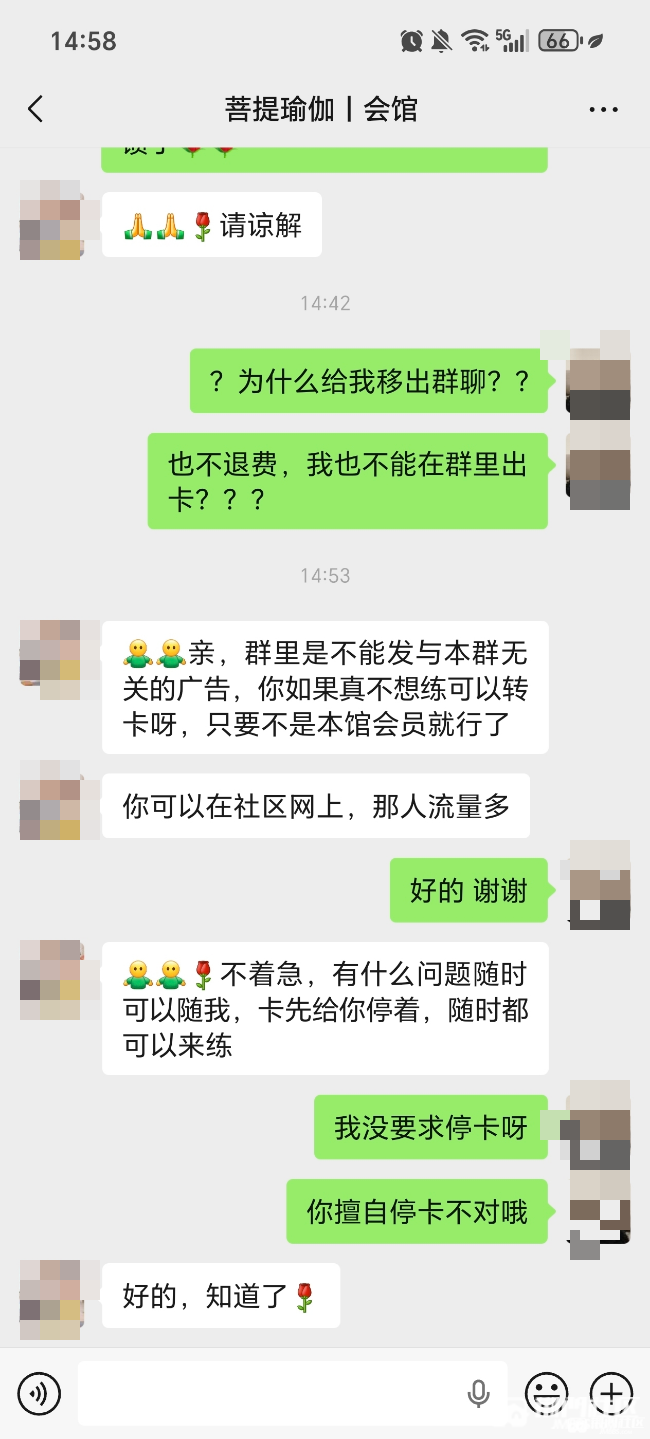
Task: Open contact avatar beside 好的，知道了 message
Action: pyautogui.click(x=50, y=1299)
